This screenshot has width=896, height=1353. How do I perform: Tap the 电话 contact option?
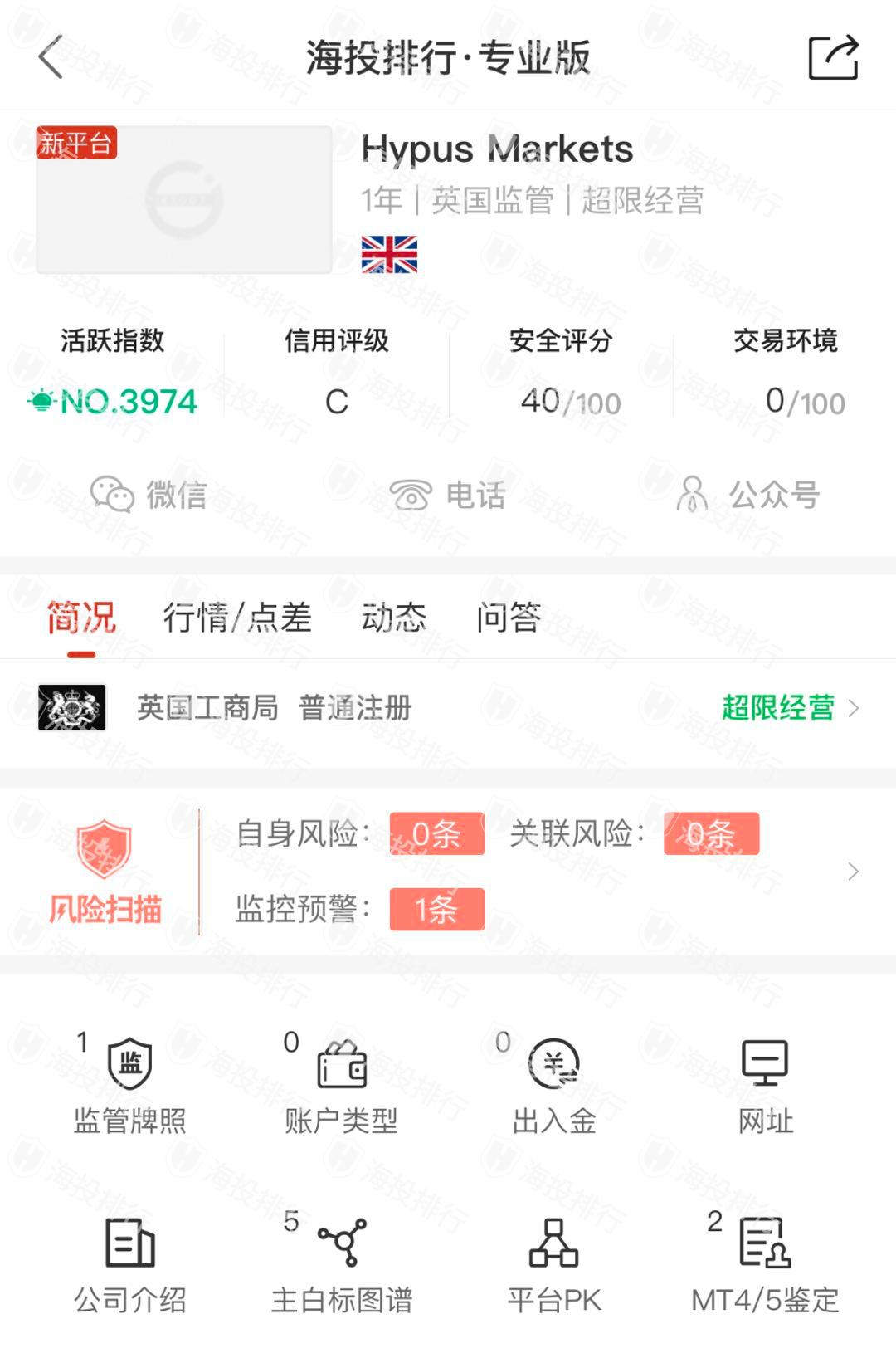pyautogui.click(x=448, y=495)
